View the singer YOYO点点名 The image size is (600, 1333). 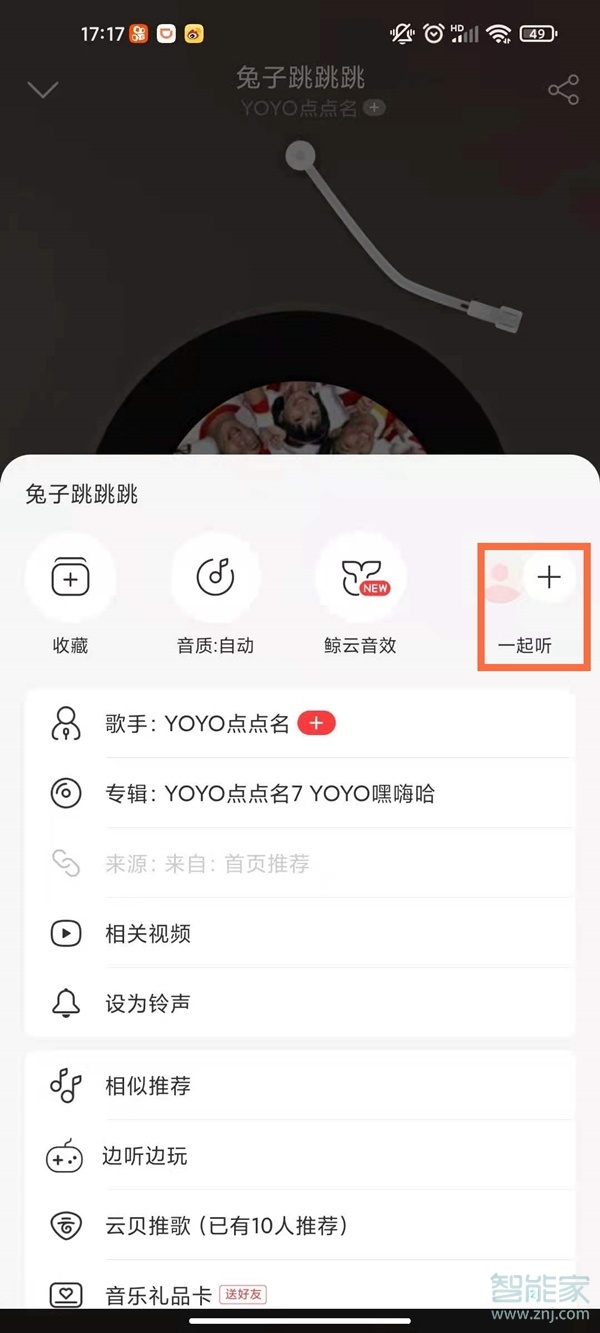[197, 724]
